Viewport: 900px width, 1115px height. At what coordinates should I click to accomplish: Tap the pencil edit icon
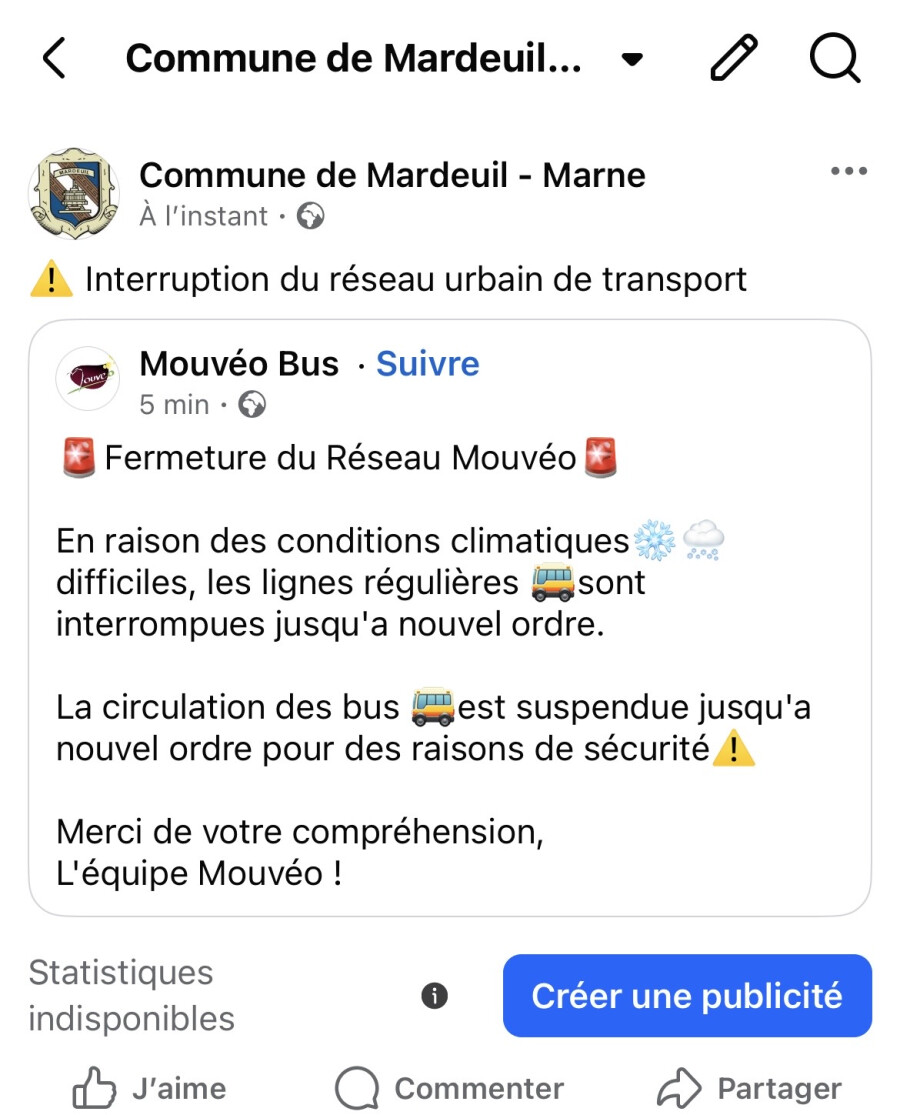(x=734, y=58)
